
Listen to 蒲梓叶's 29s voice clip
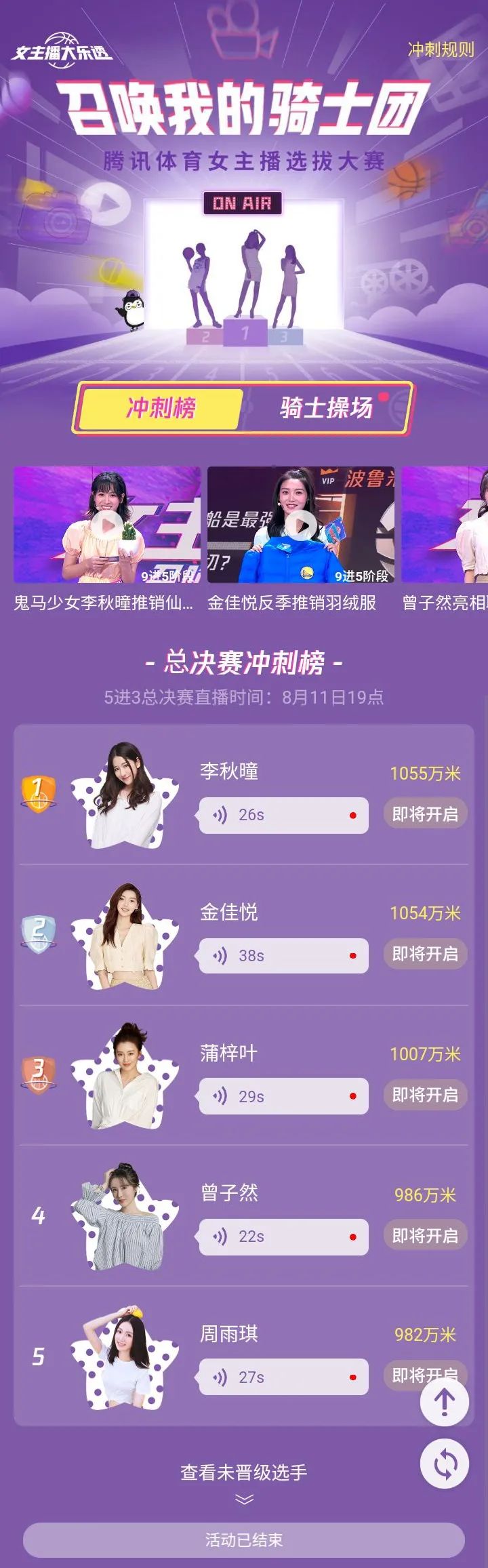click(x=283, y=1096)
